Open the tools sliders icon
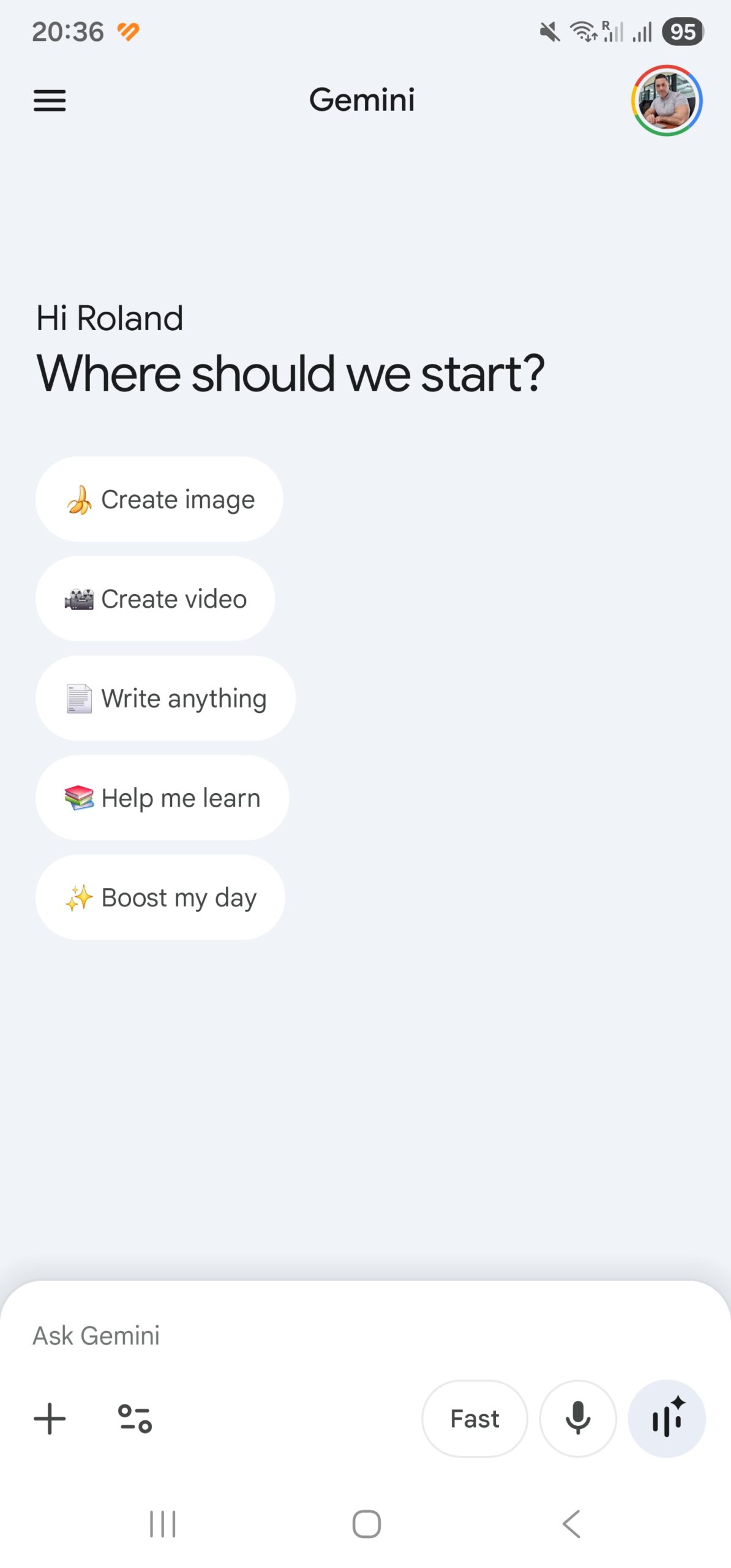The image size is (731, 1568). (135, 1419)
